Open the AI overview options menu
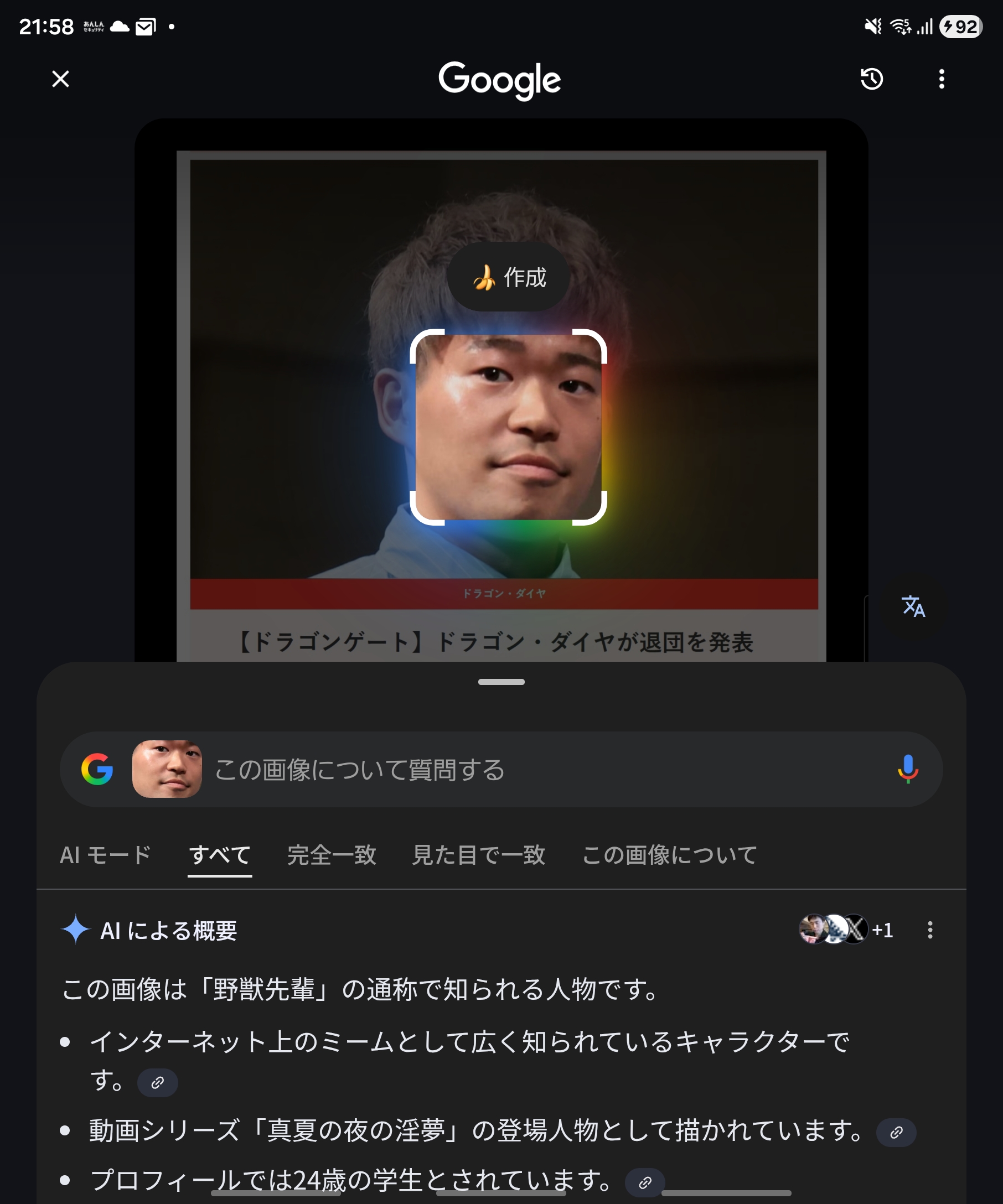 pyautogui.click(x=929, y=930)
